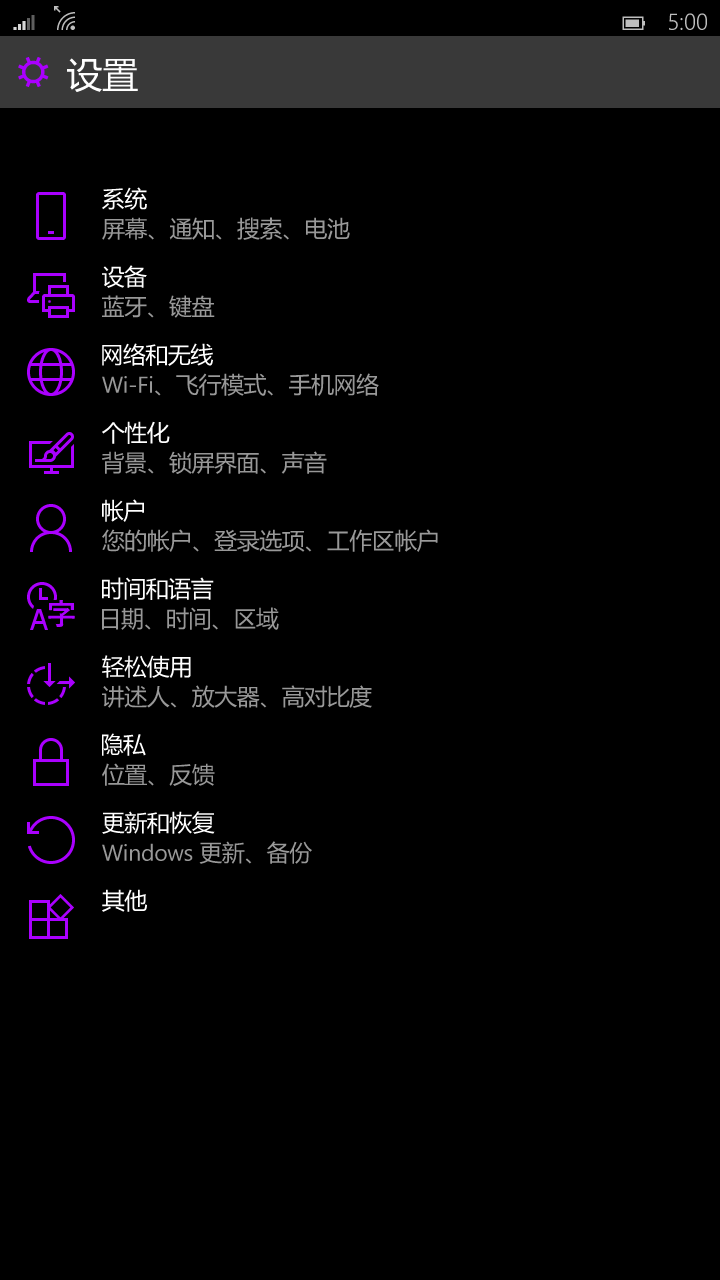Open 时间和语言 settings
This screenshot has height=1280, width=720.
point(360,605)
